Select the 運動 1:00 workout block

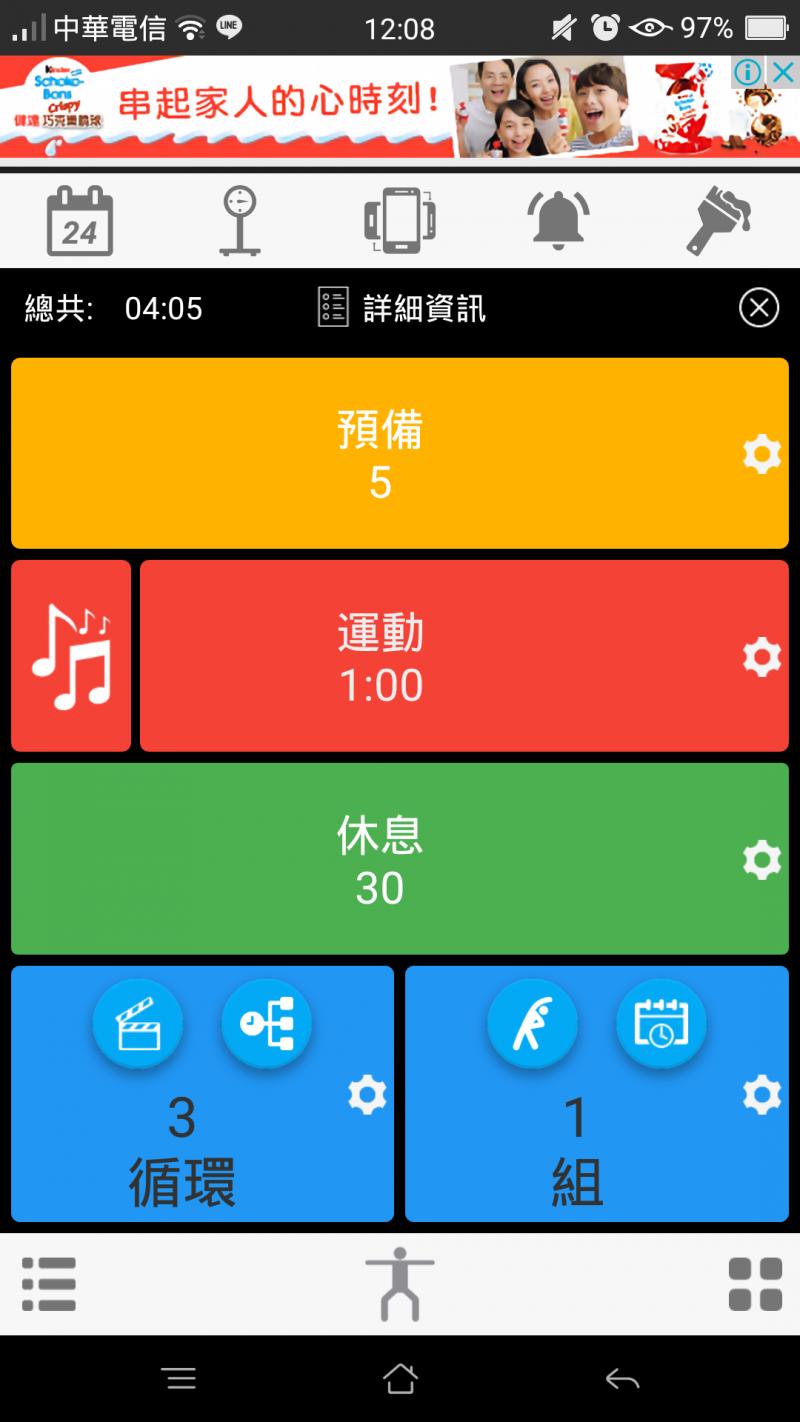click(x=380, y=657)
